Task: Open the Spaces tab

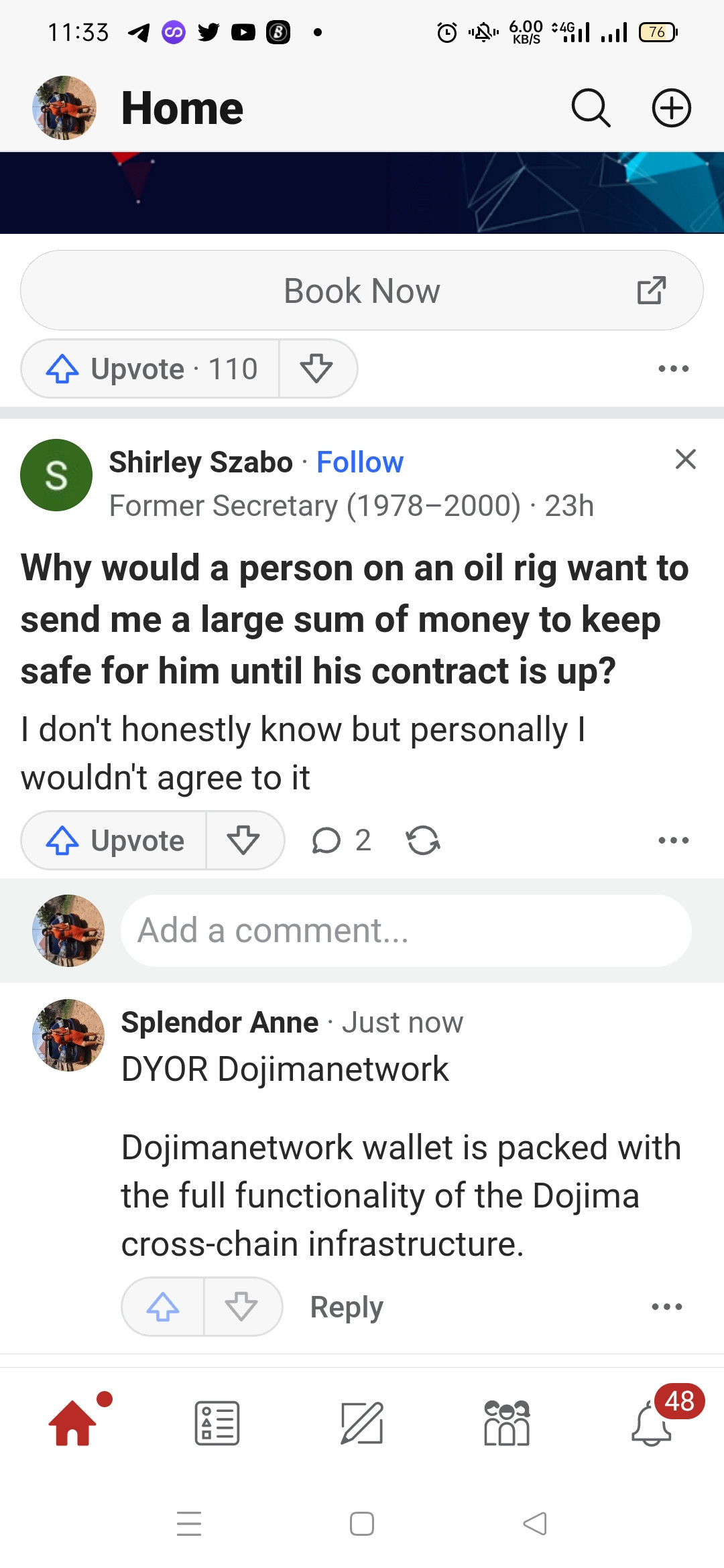Action: tap(507, 1423)
